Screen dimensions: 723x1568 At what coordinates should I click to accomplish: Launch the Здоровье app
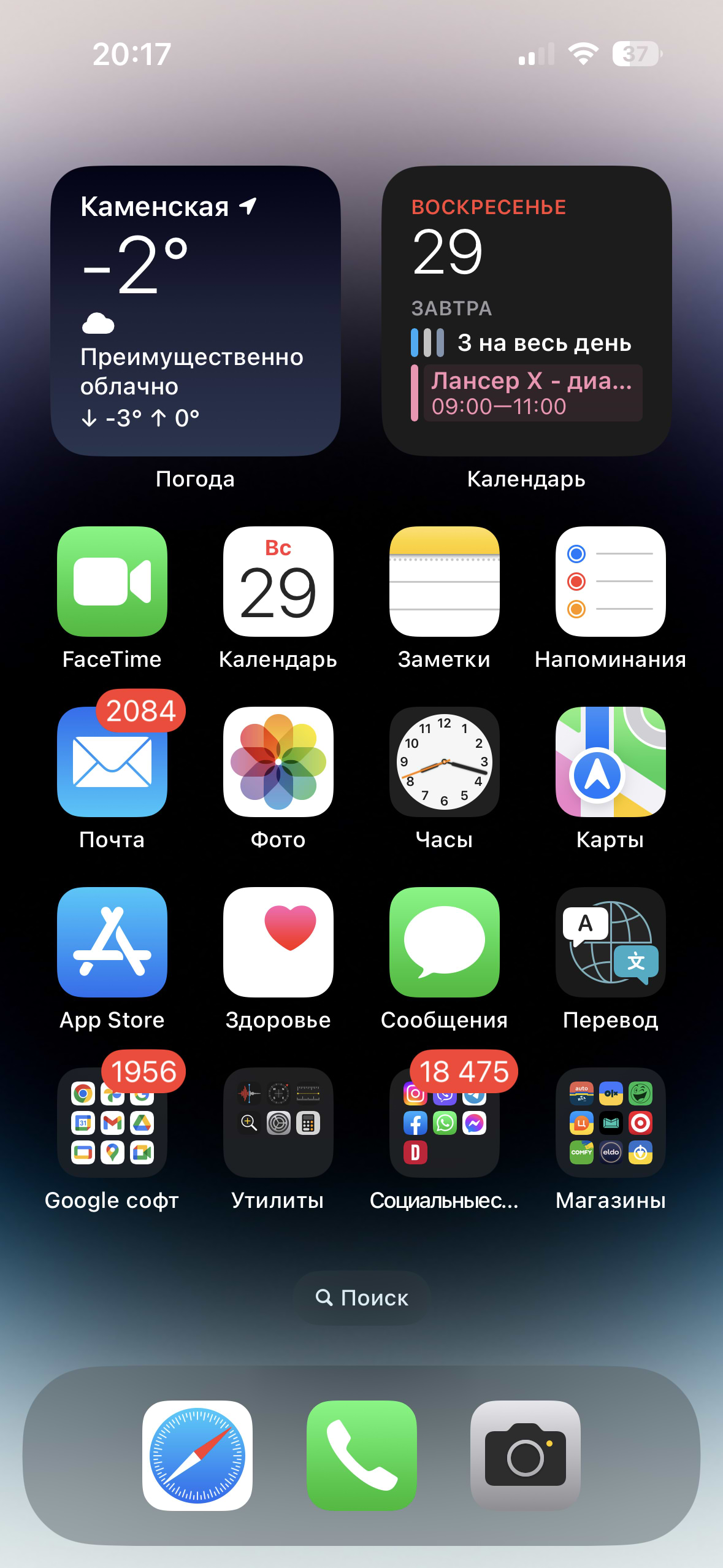tap(278, 942)
